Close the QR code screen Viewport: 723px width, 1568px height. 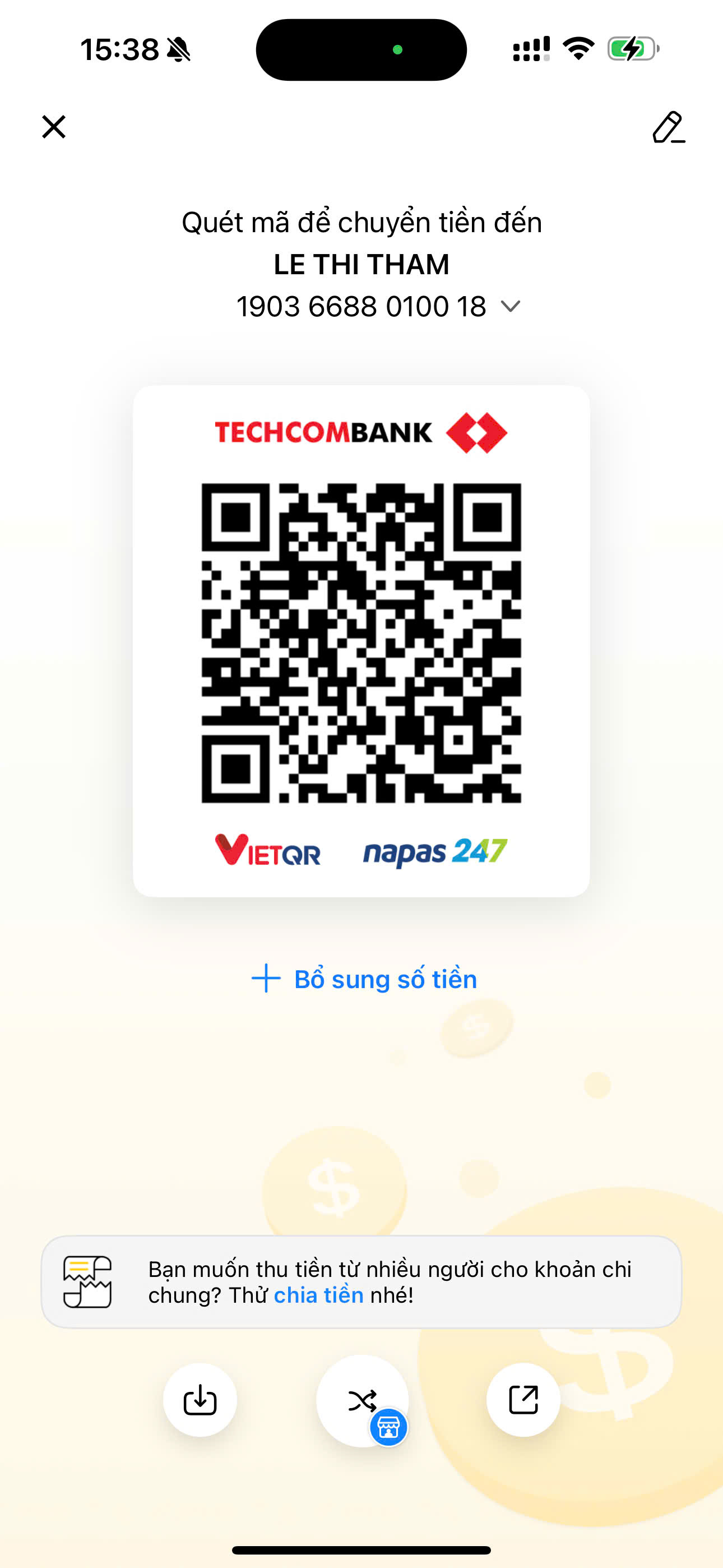54,127
